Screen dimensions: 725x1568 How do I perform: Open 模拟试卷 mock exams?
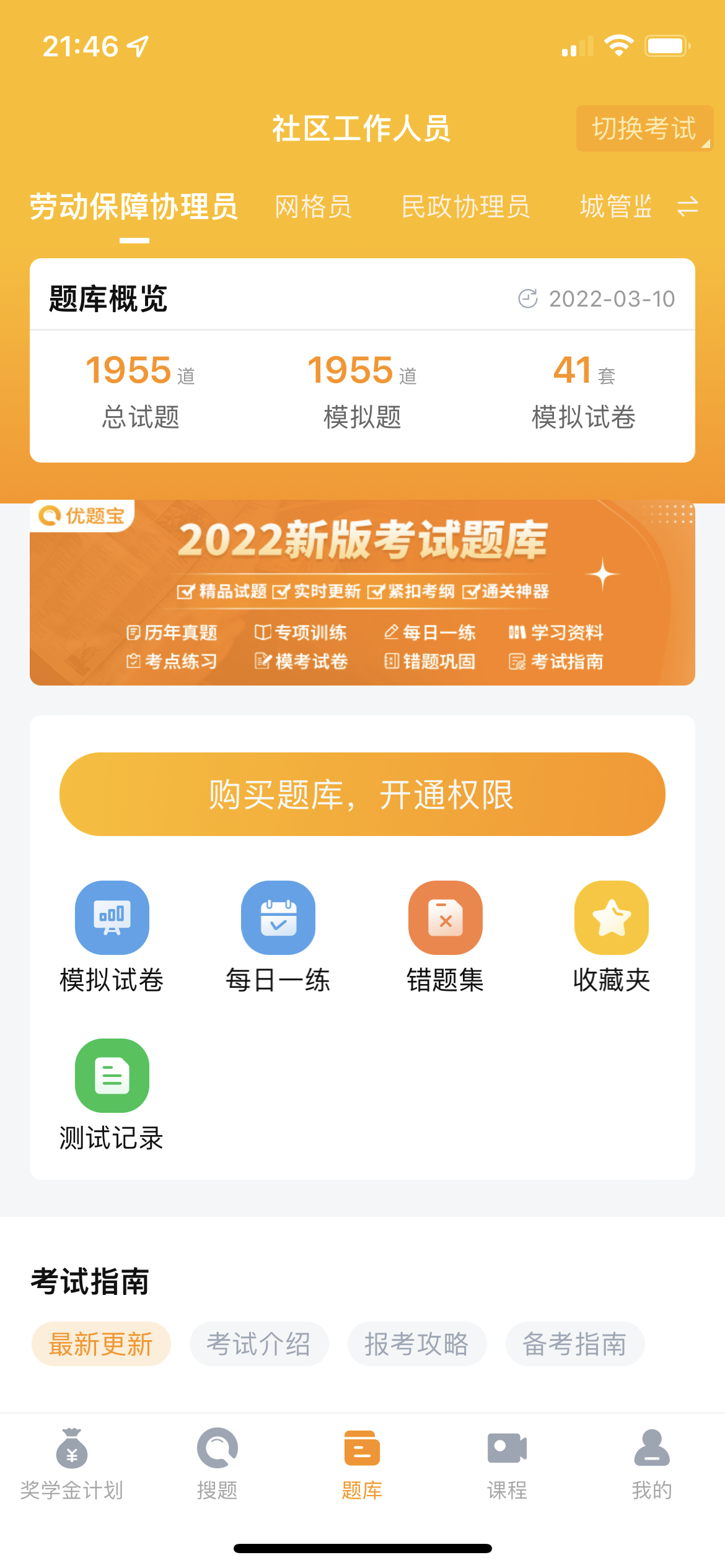(112, 936)
